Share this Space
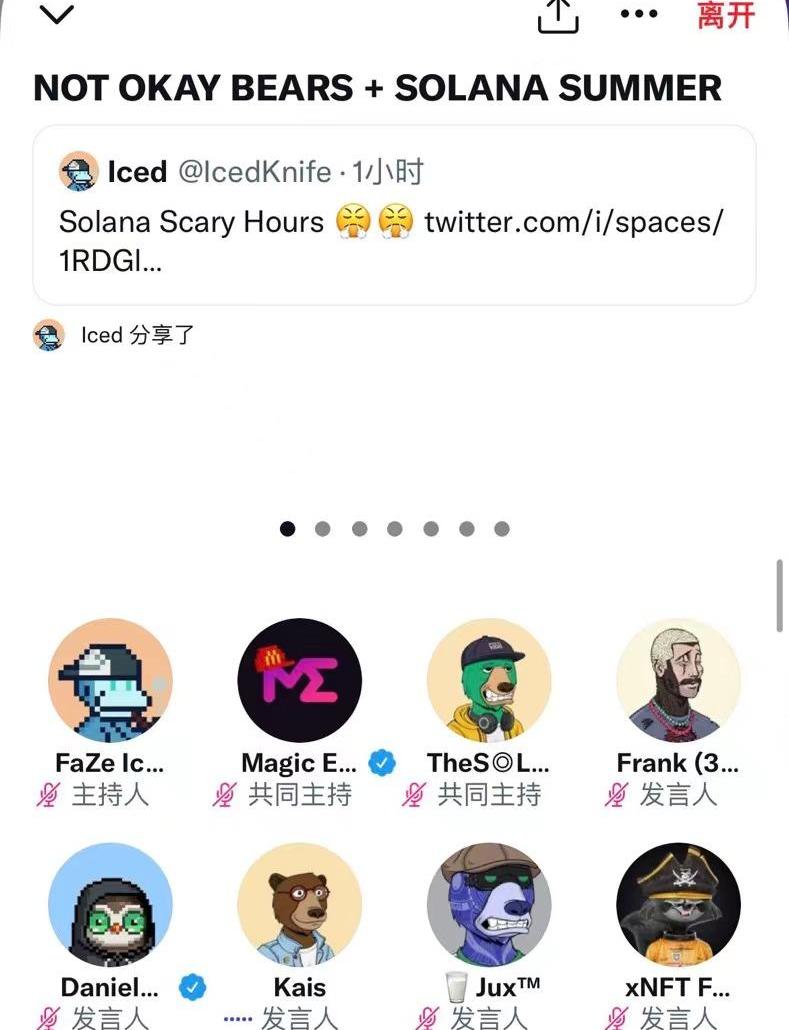This screenshot has width=789, height=1030. pos(558,14)
